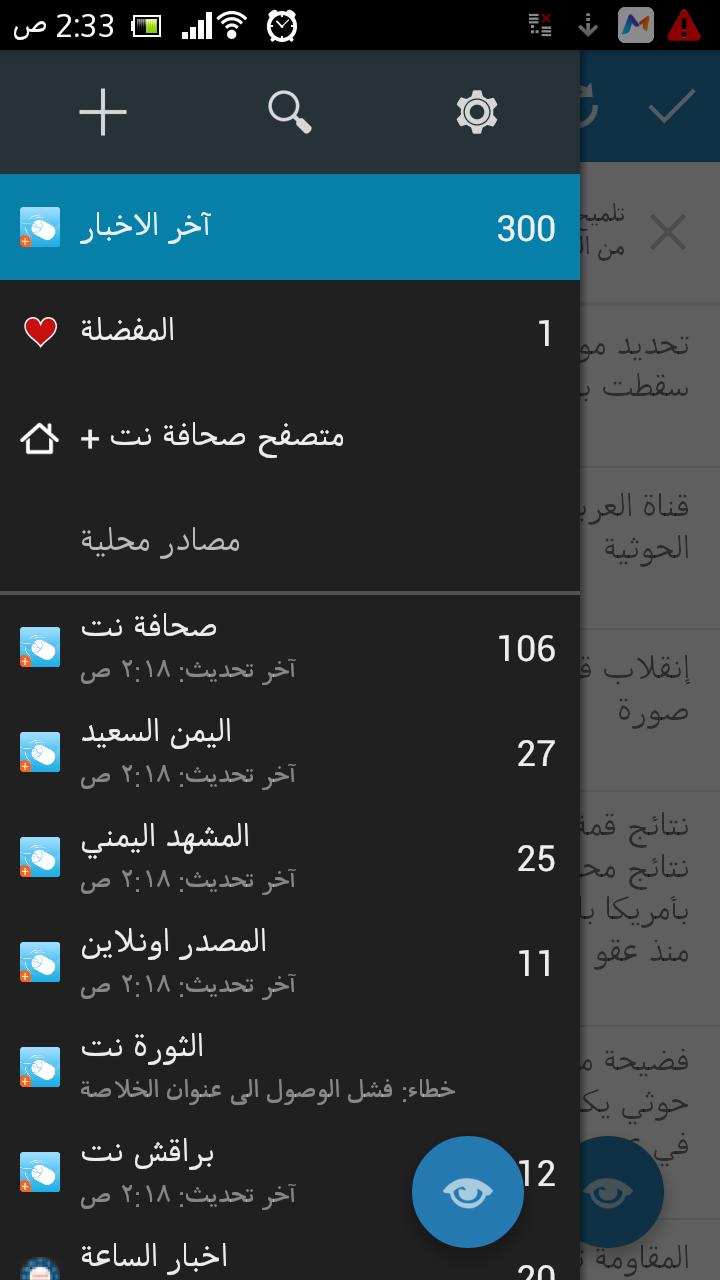Image resolution: width=720 pixels, height=1280 pixels.
Task: Click the home icon beside متصفح صحافة نت
Action: tap(38, 436)
